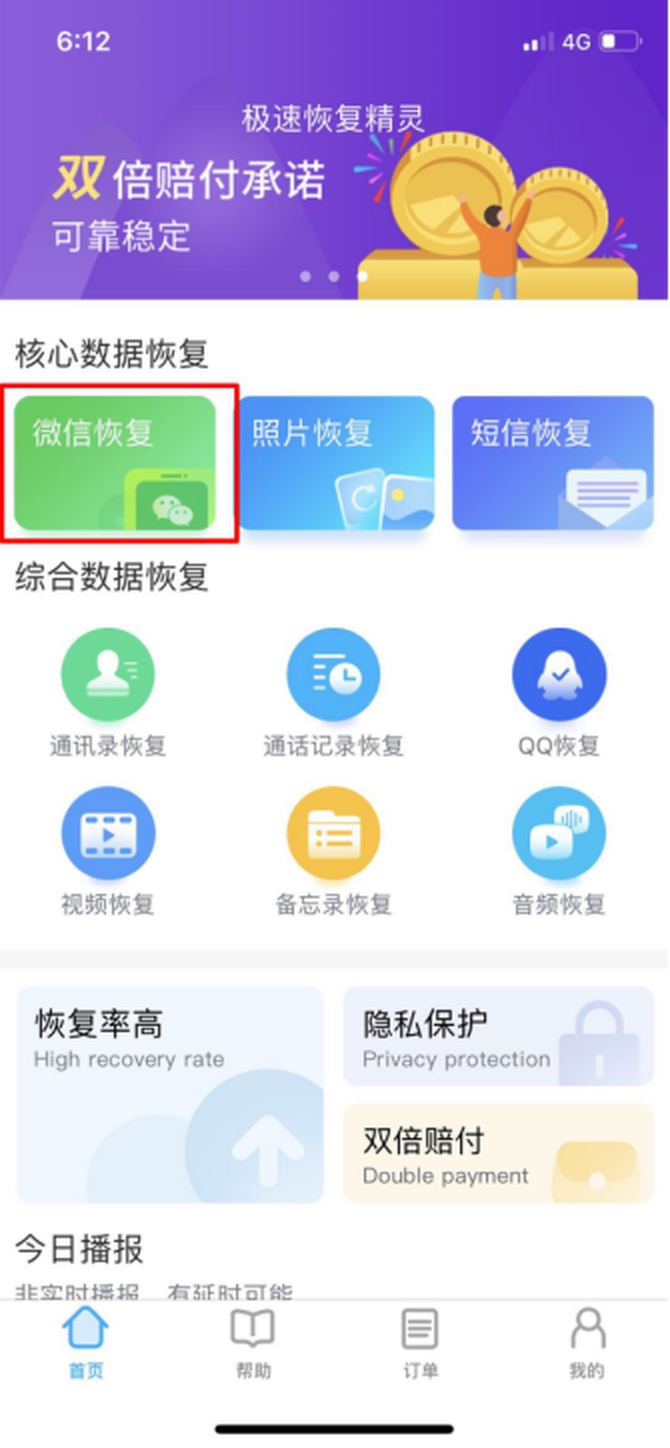Switch to the 帮助 help tab
670x1448 pixels.
click(253, 1343)
